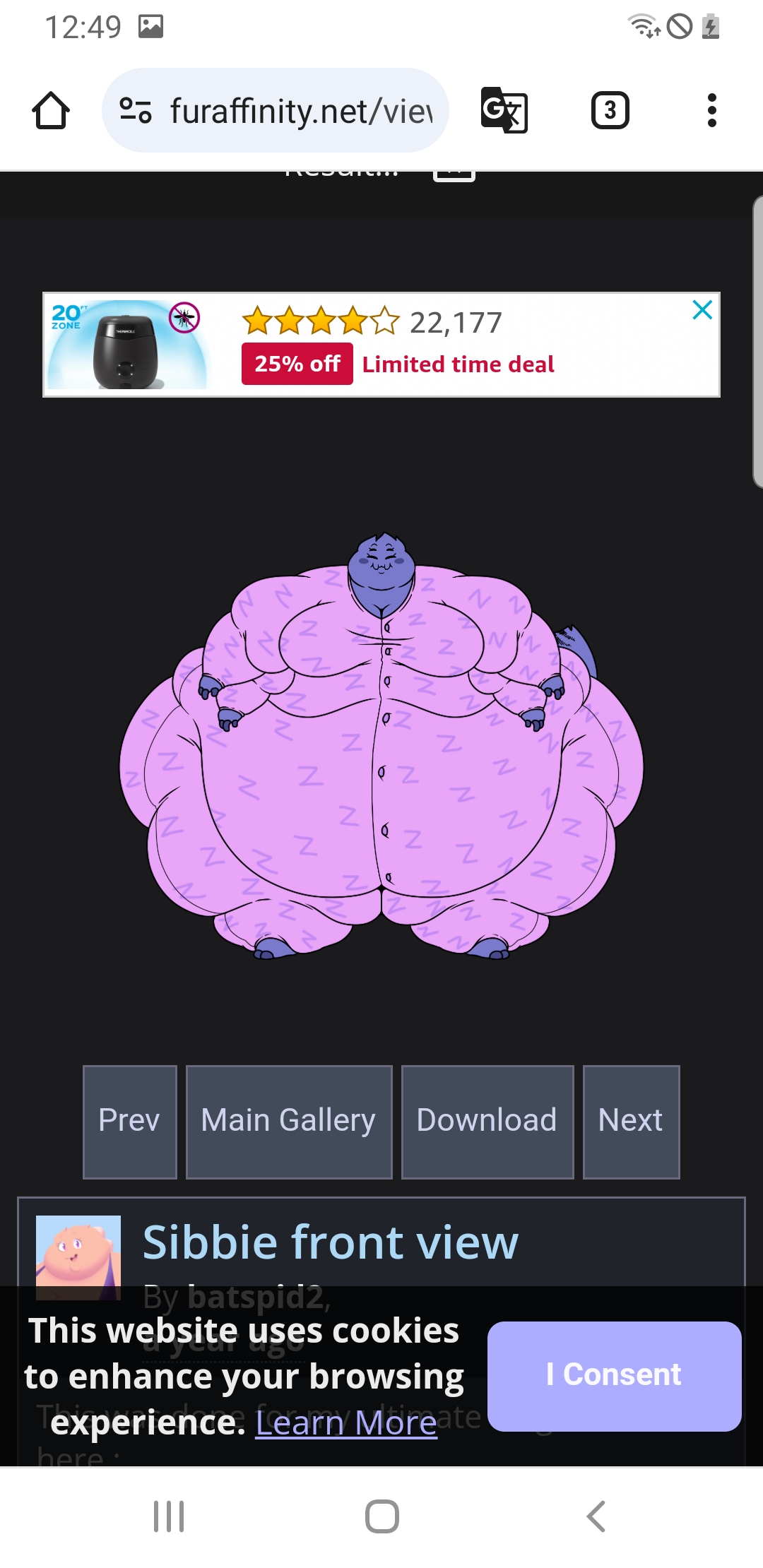Download this submission image

[x=487, y=1121]
